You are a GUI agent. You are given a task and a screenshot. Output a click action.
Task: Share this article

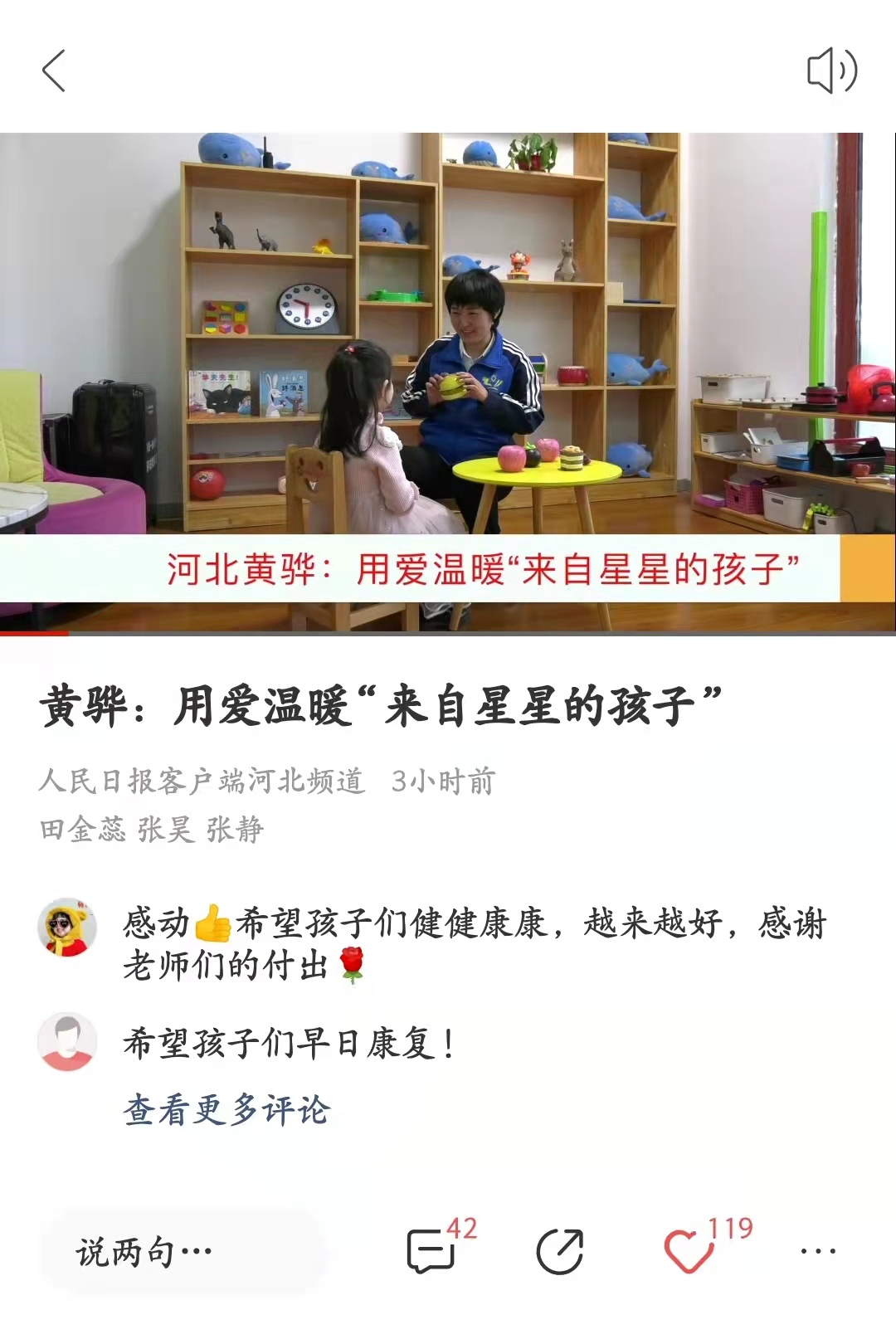560,1251
